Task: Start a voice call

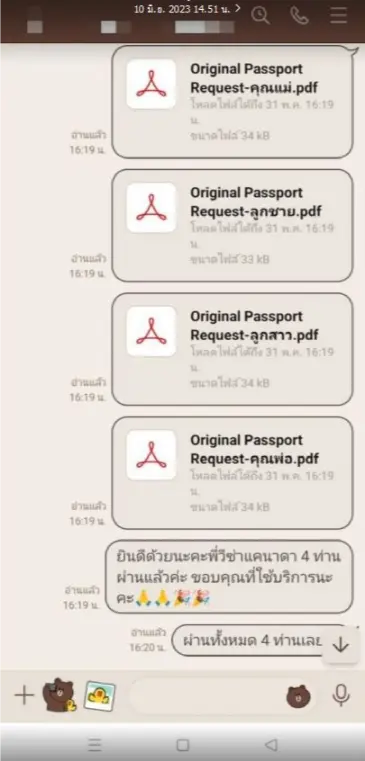Action: 299,16
